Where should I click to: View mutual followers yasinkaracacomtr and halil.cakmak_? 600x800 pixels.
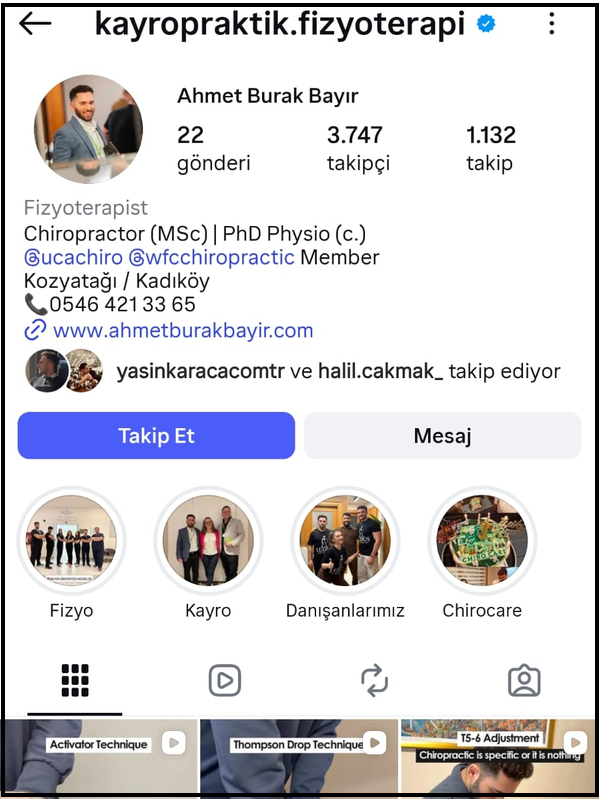(338, 371)
